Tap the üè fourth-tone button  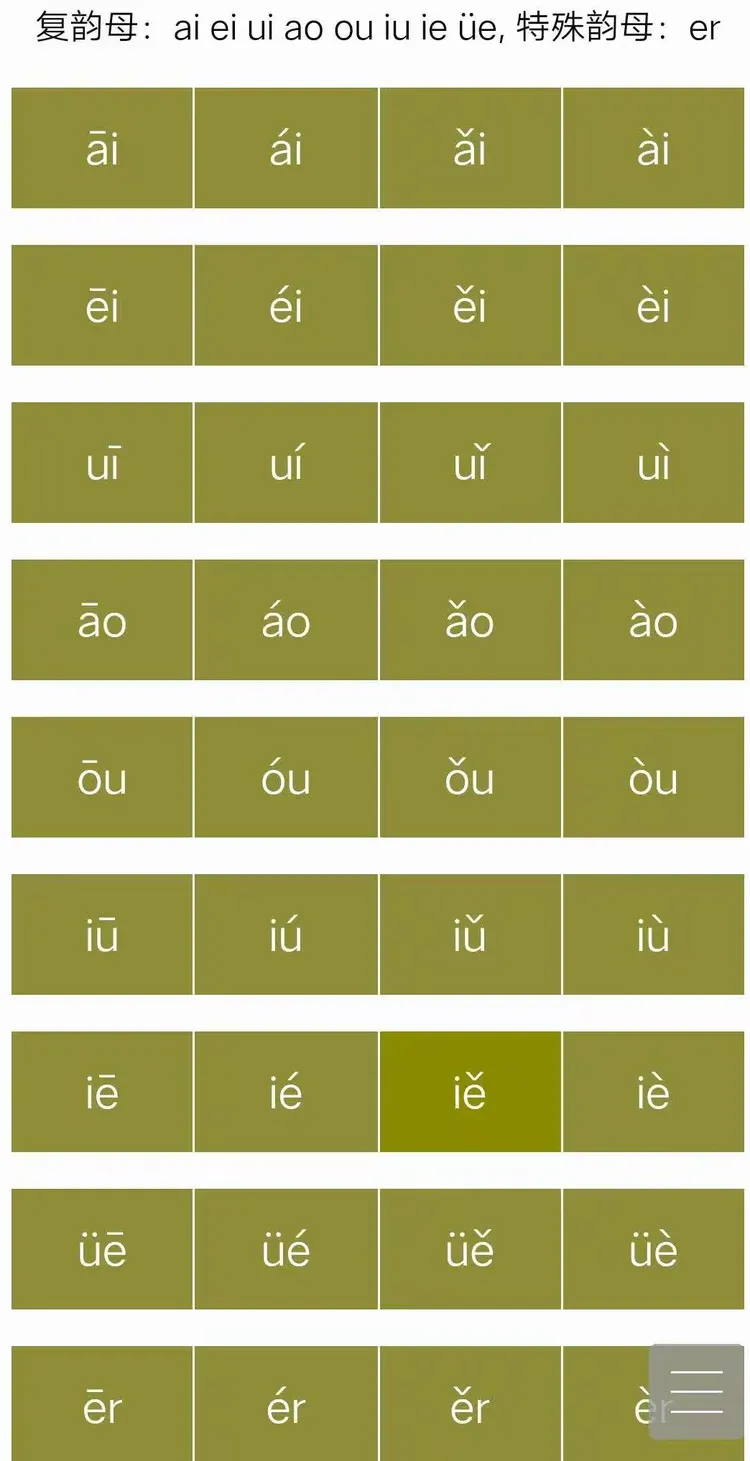pyautogui.click(x=653, y=1248)
